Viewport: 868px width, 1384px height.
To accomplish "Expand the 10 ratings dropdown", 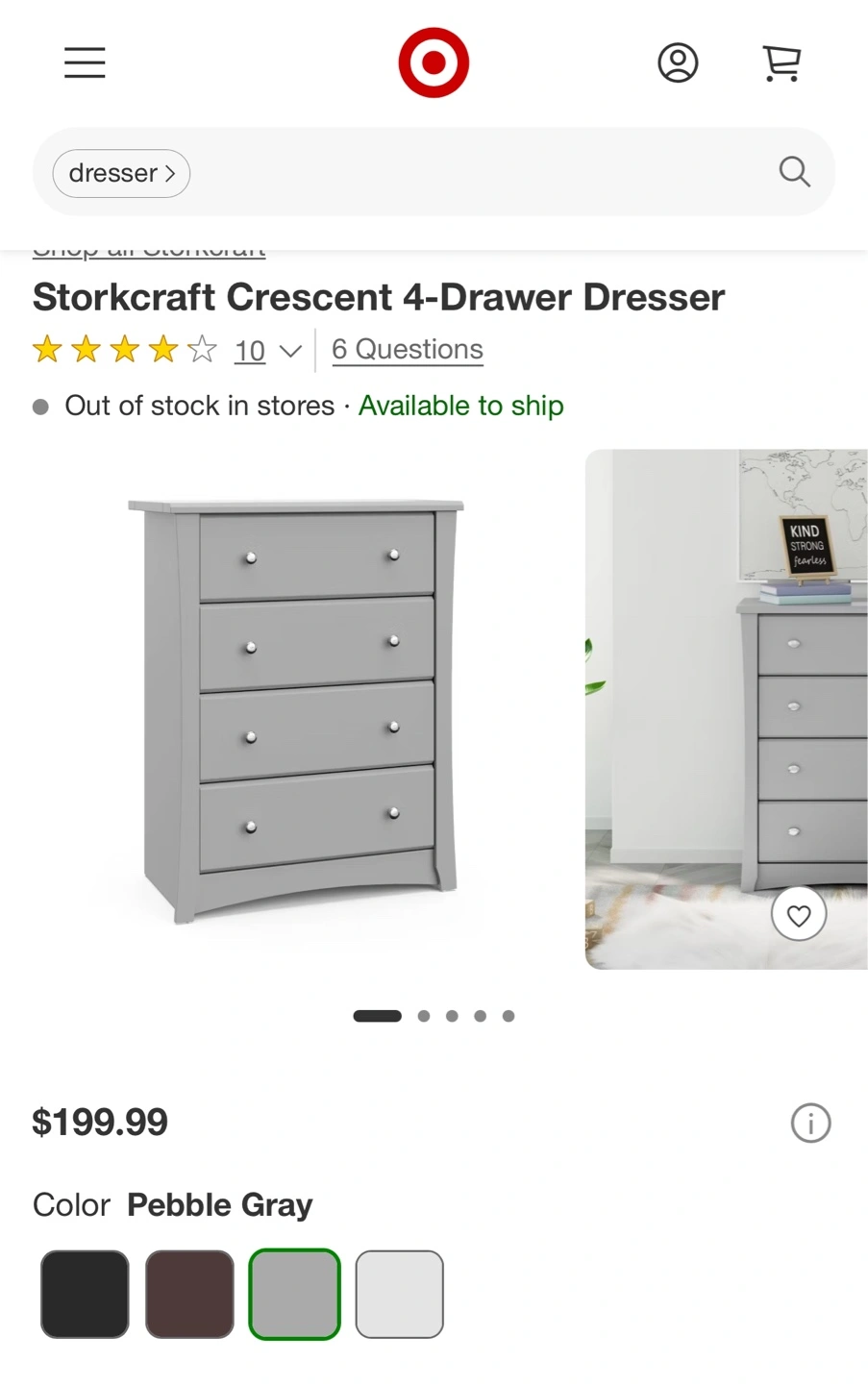I will tap(268, 351).
